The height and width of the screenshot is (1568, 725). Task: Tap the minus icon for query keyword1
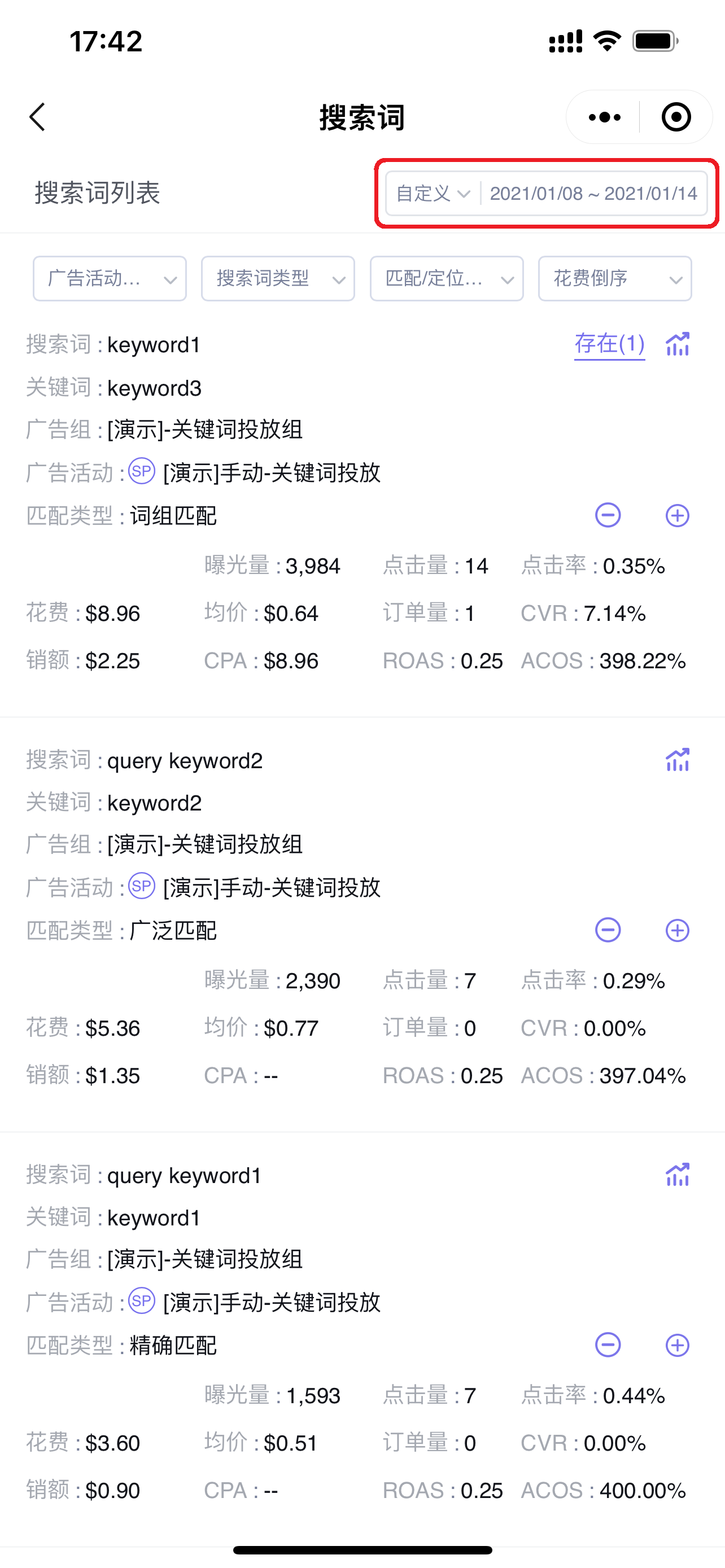(x=608, y=1345)
